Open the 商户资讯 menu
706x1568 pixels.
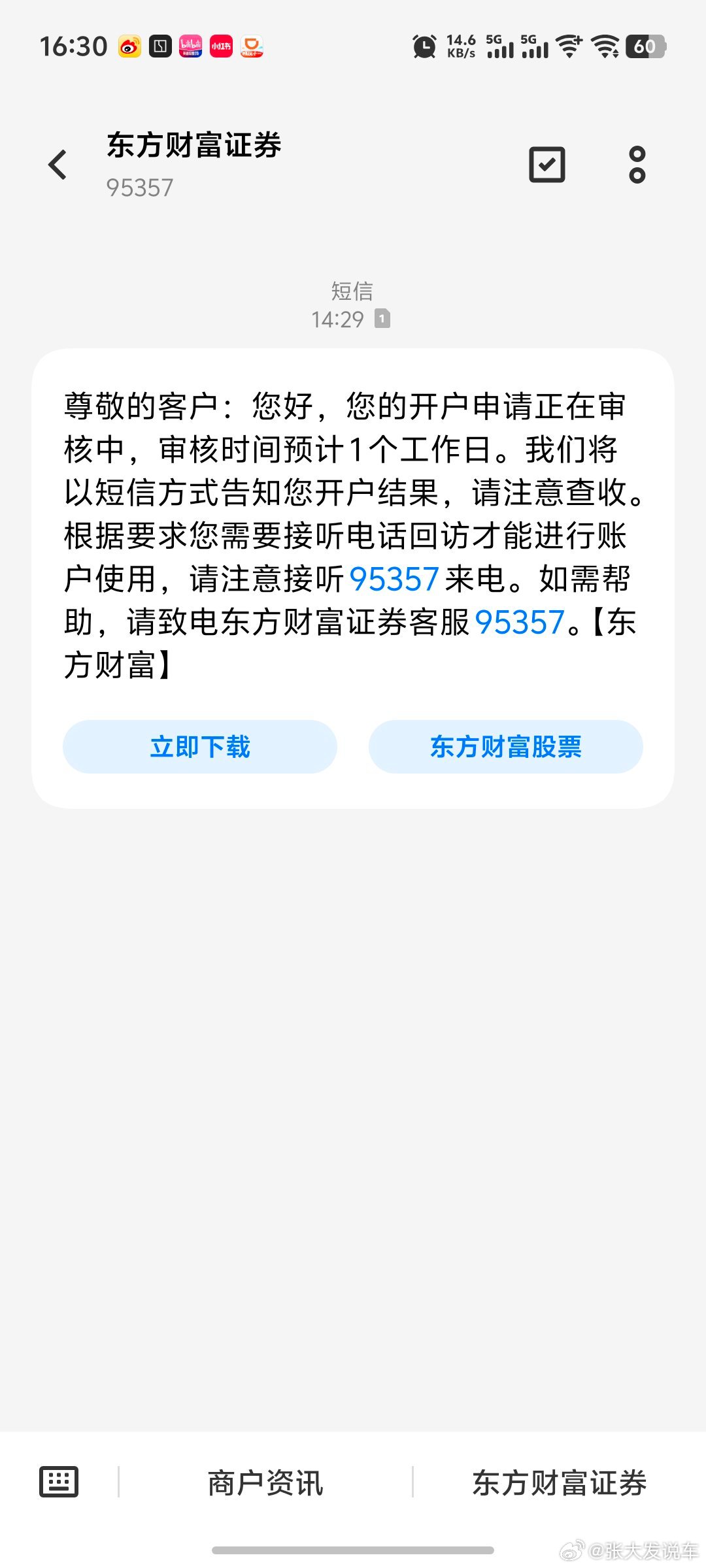pos(265,1482)
